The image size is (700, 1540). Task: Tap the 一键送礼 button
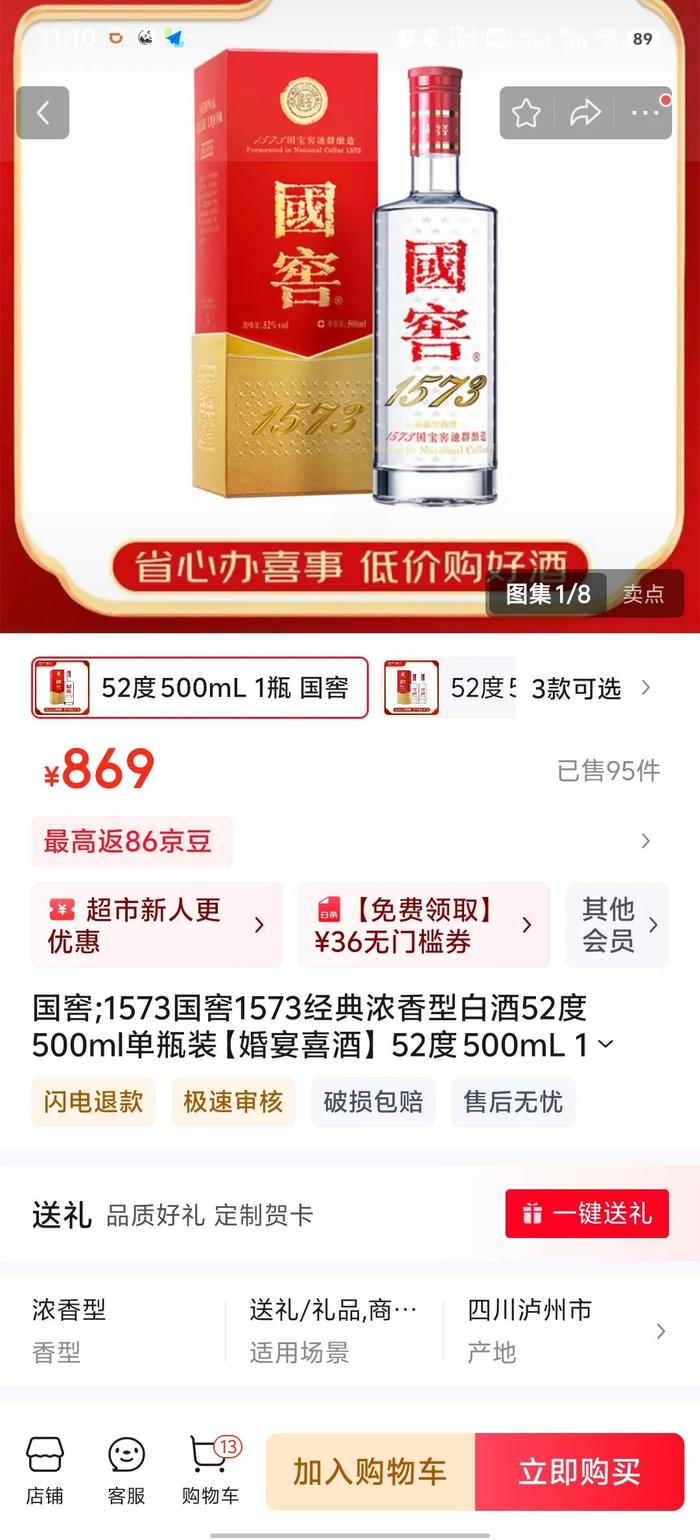click(587, 1214)
